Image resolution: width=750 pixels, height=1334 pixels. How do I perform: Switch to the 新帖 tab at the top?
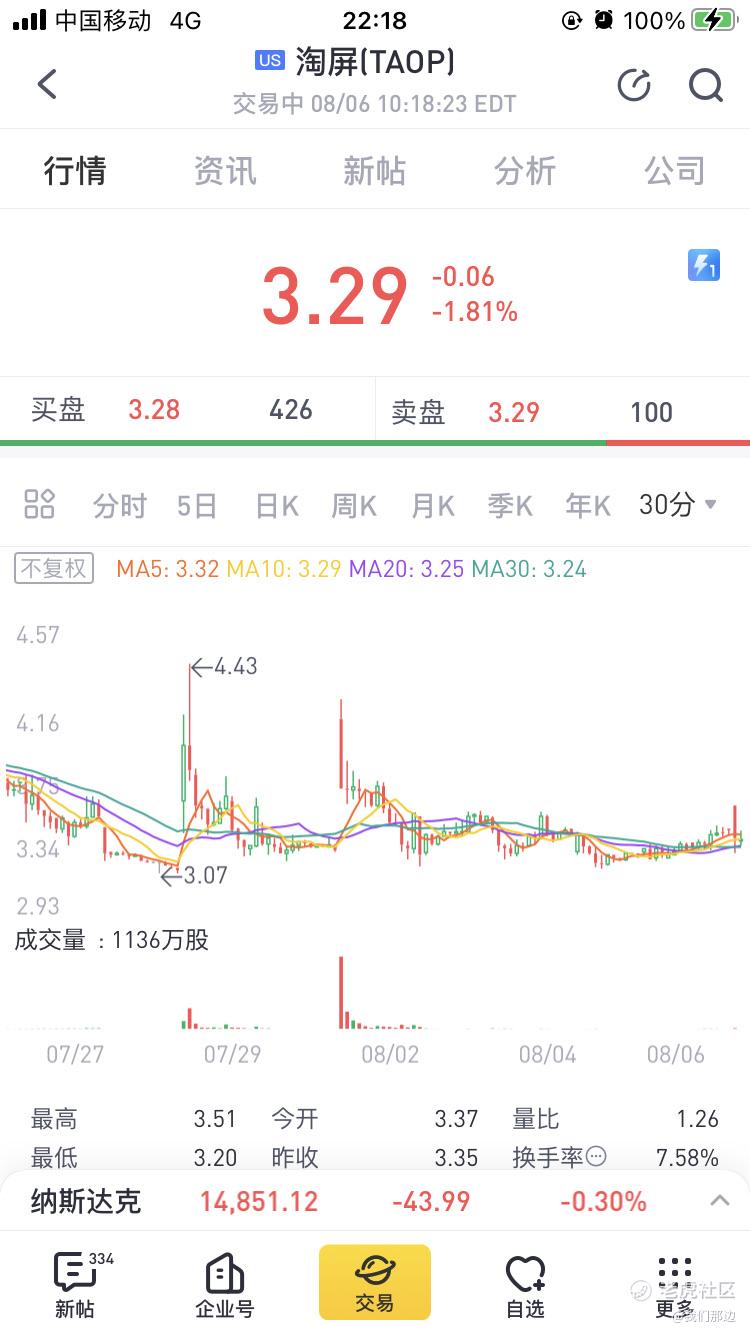pyautogui.click(x=374, y=171)
